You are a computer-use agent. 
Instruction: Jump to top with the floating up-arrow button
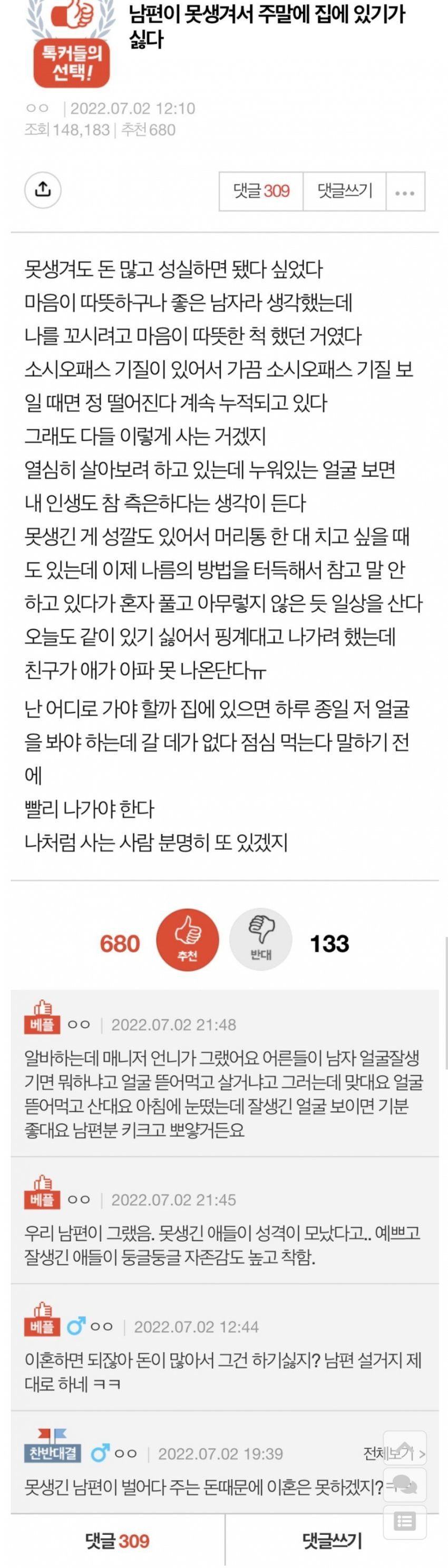pos(405,1449)
